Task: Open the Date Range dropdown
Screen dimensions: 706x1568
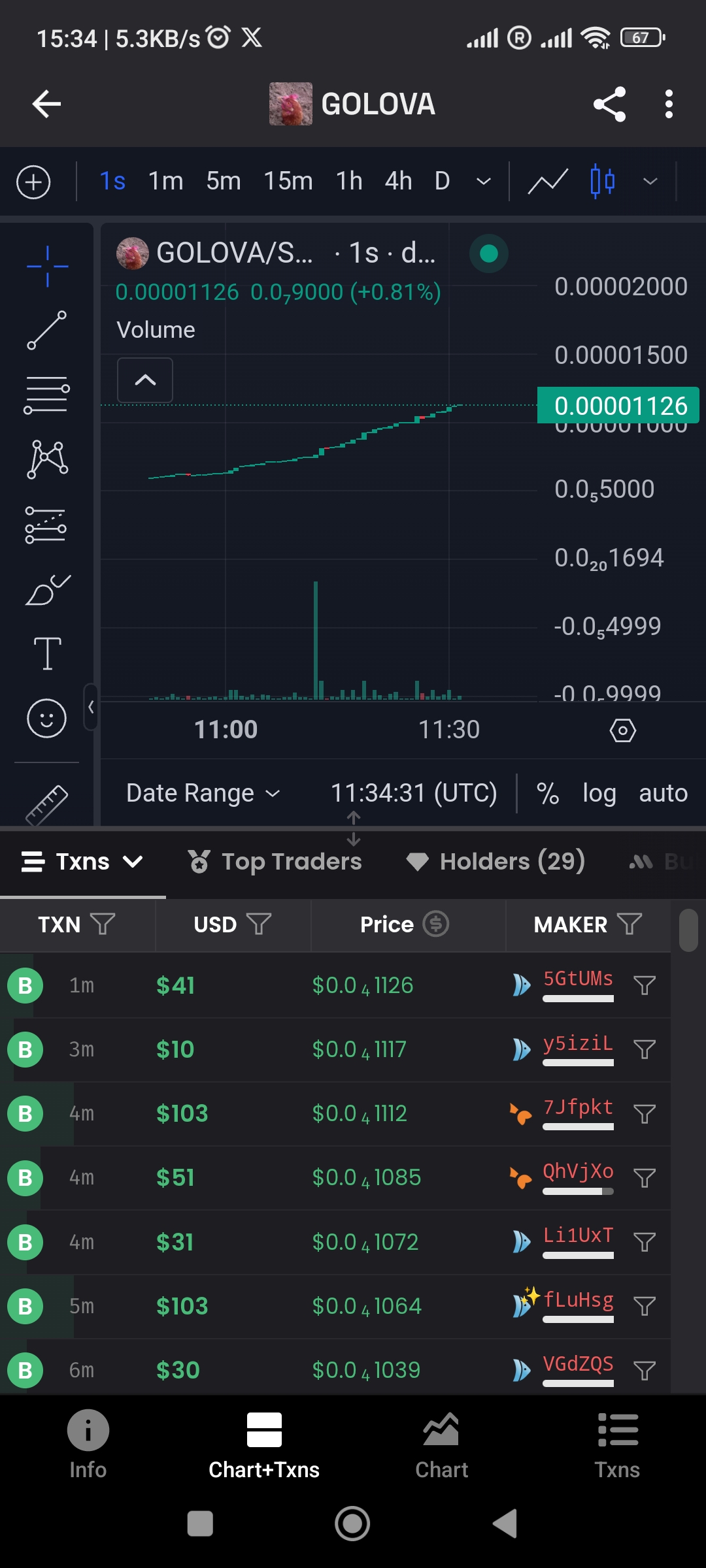Action: click(203, 793)
